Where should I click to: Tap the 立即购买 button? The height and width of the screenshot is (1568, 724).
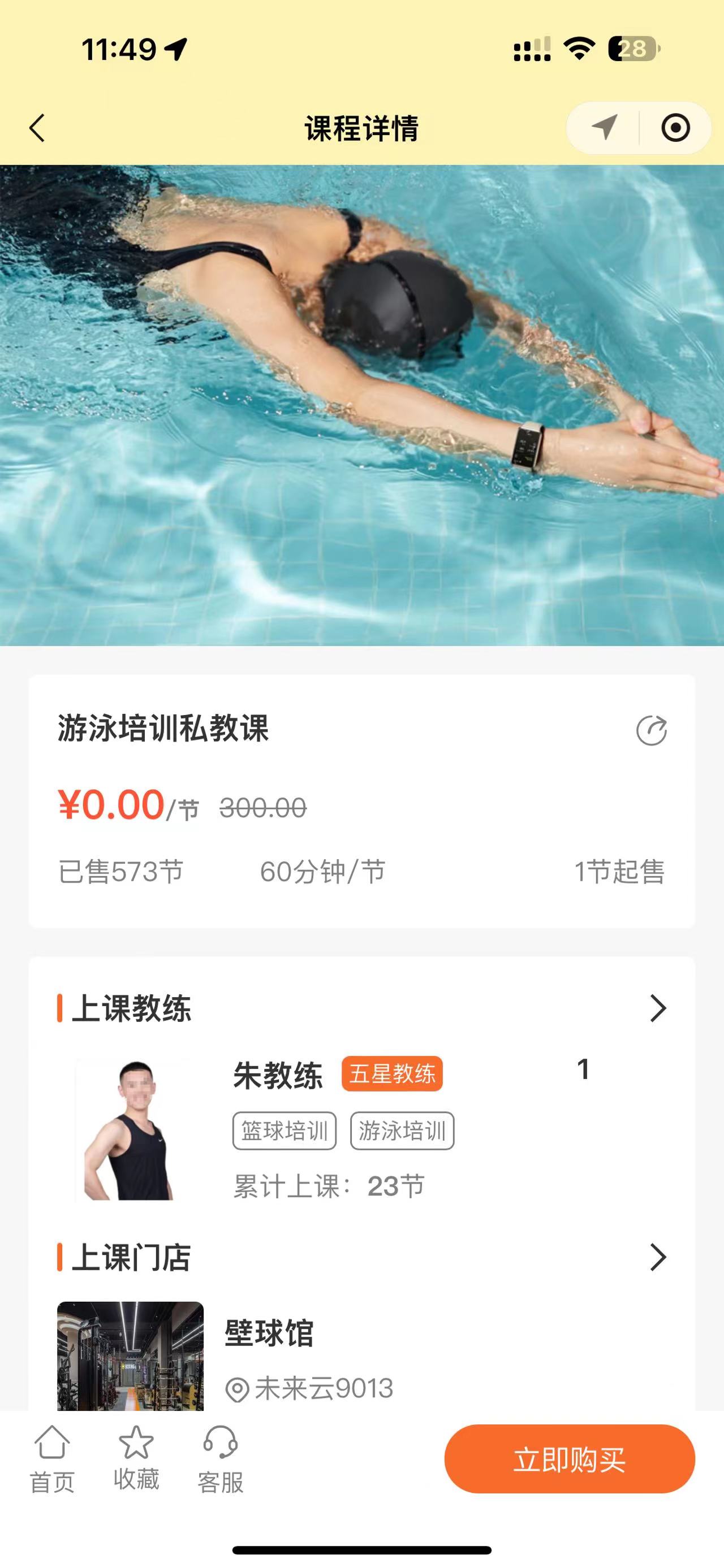(x=570, y=1459)
